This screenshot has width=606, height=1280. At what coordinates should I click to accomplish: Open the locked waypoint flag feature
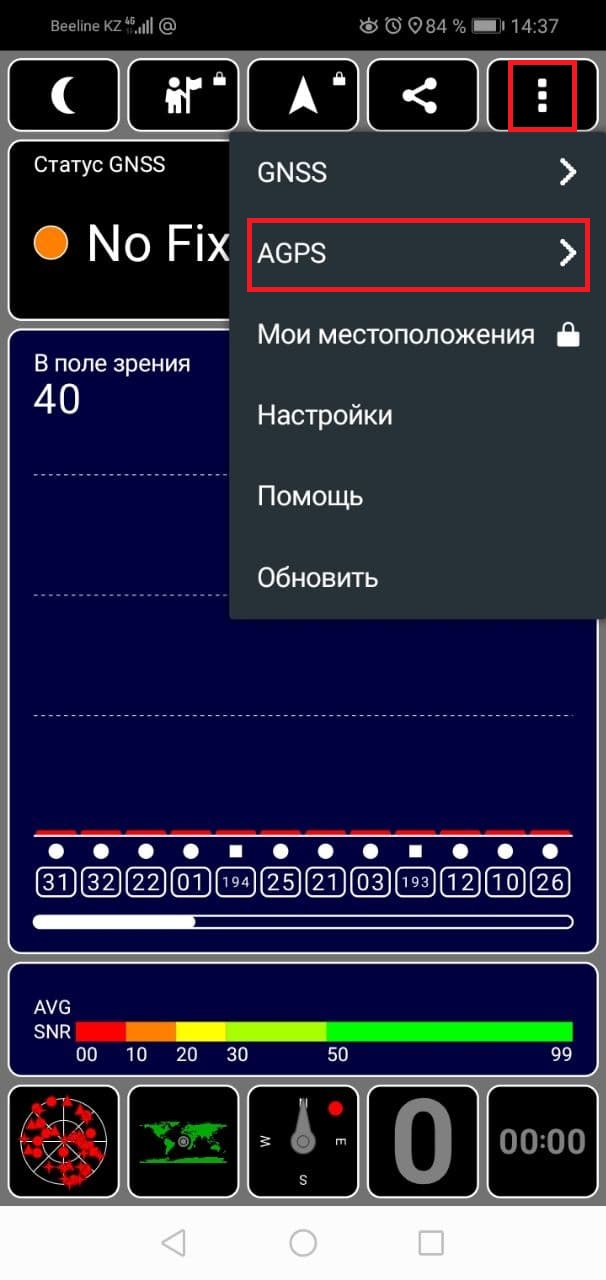pos(183,96)
